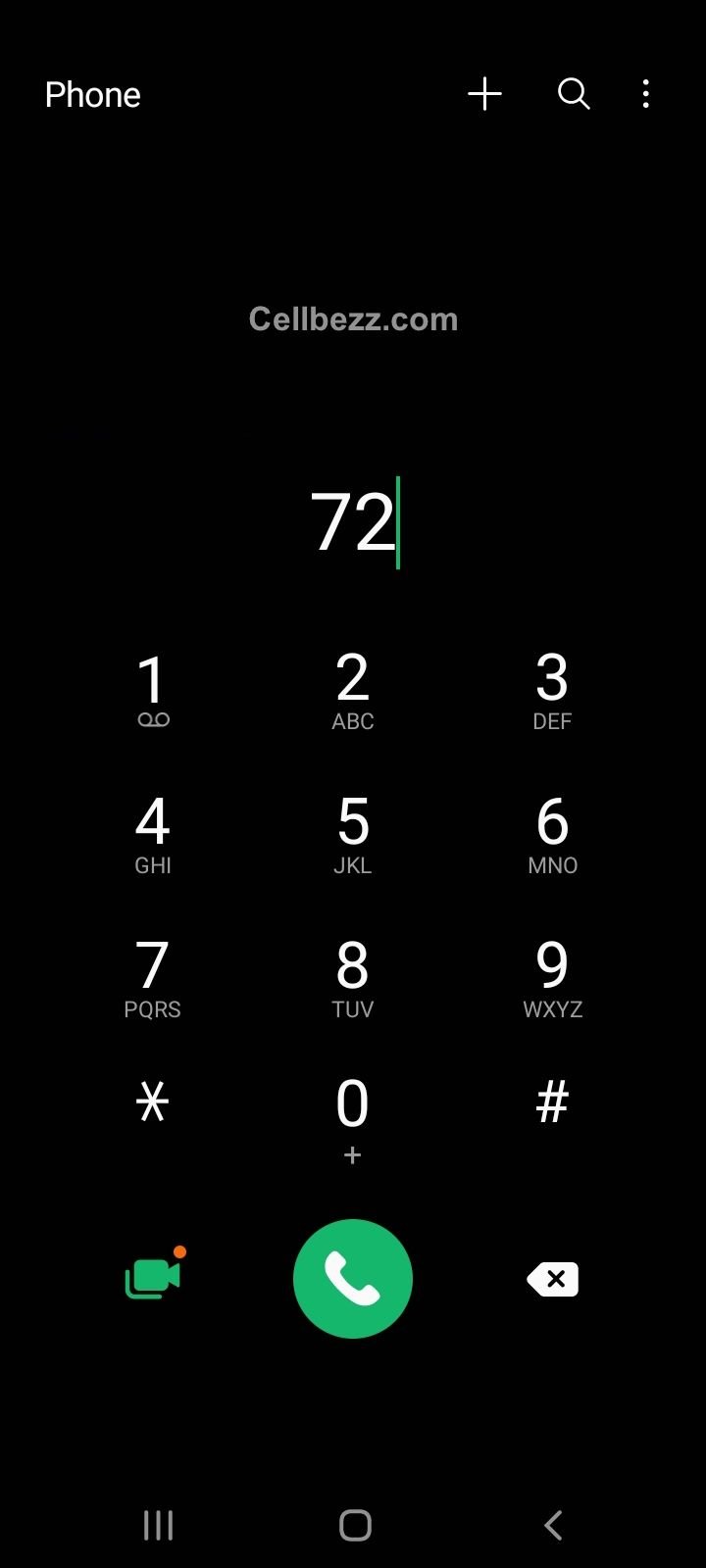Open recent apps from navigation bar
706x1568 pixels.
click(158, 1525)
